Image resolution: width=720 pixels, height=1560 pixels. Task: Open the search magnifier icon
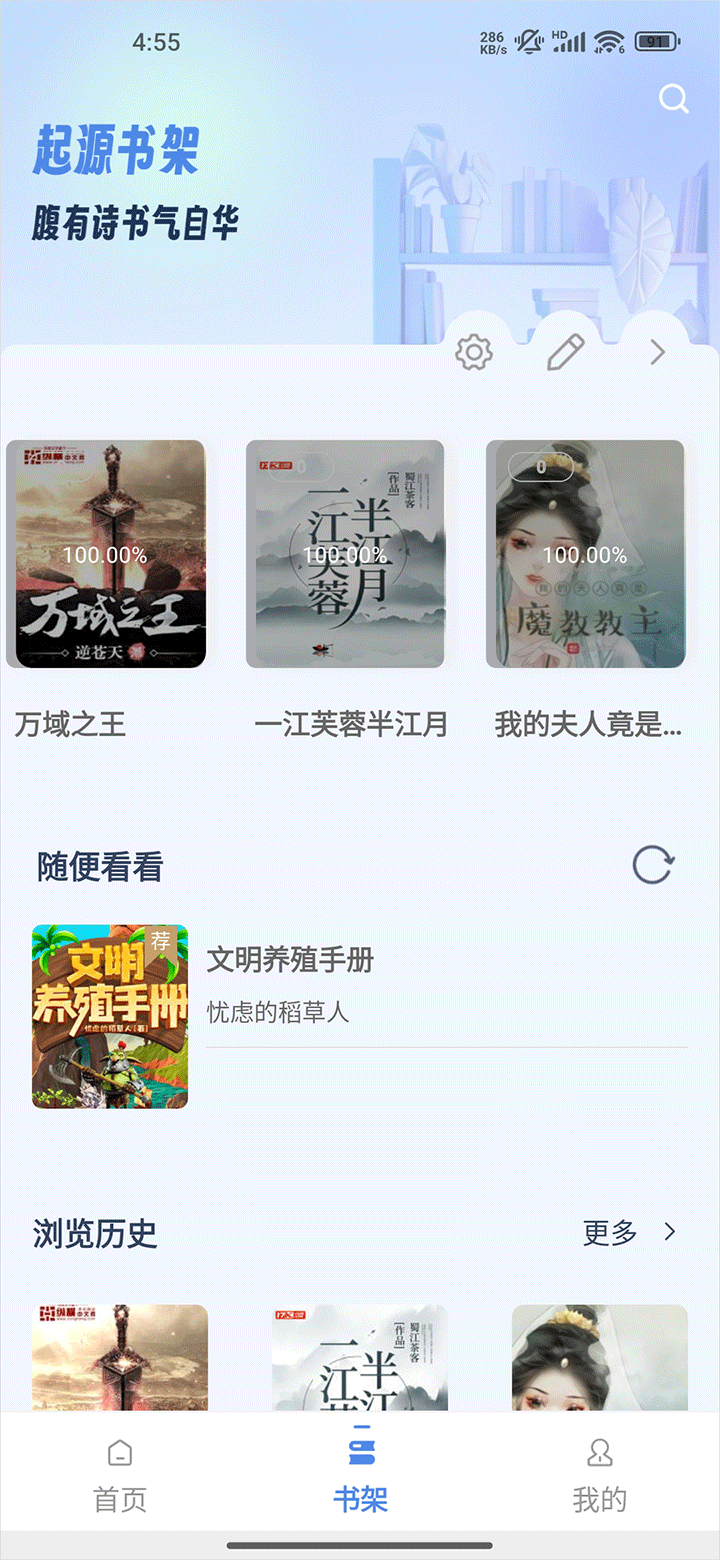tap(674, 99)
